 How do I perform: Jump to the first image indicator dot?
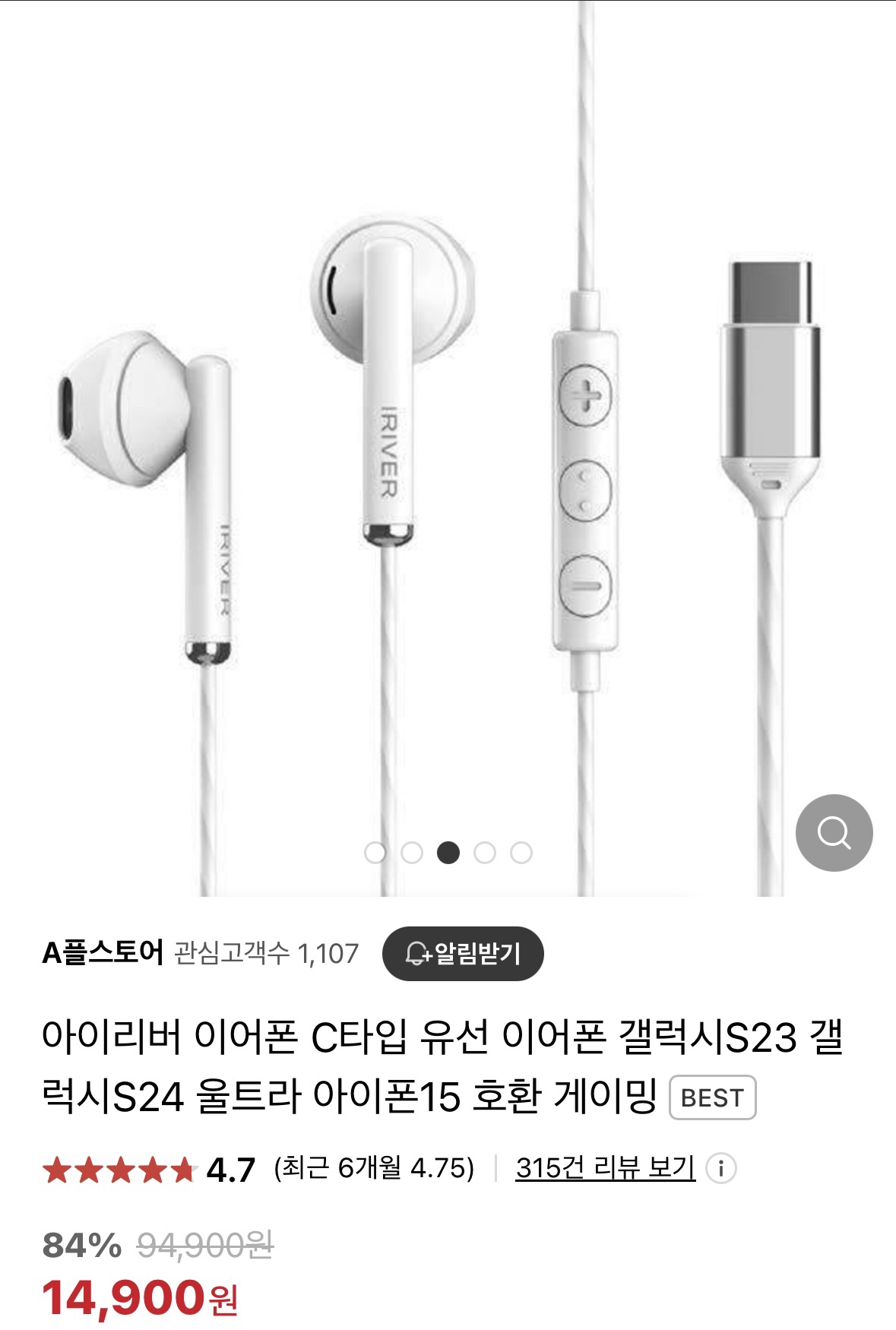point(375,853)
